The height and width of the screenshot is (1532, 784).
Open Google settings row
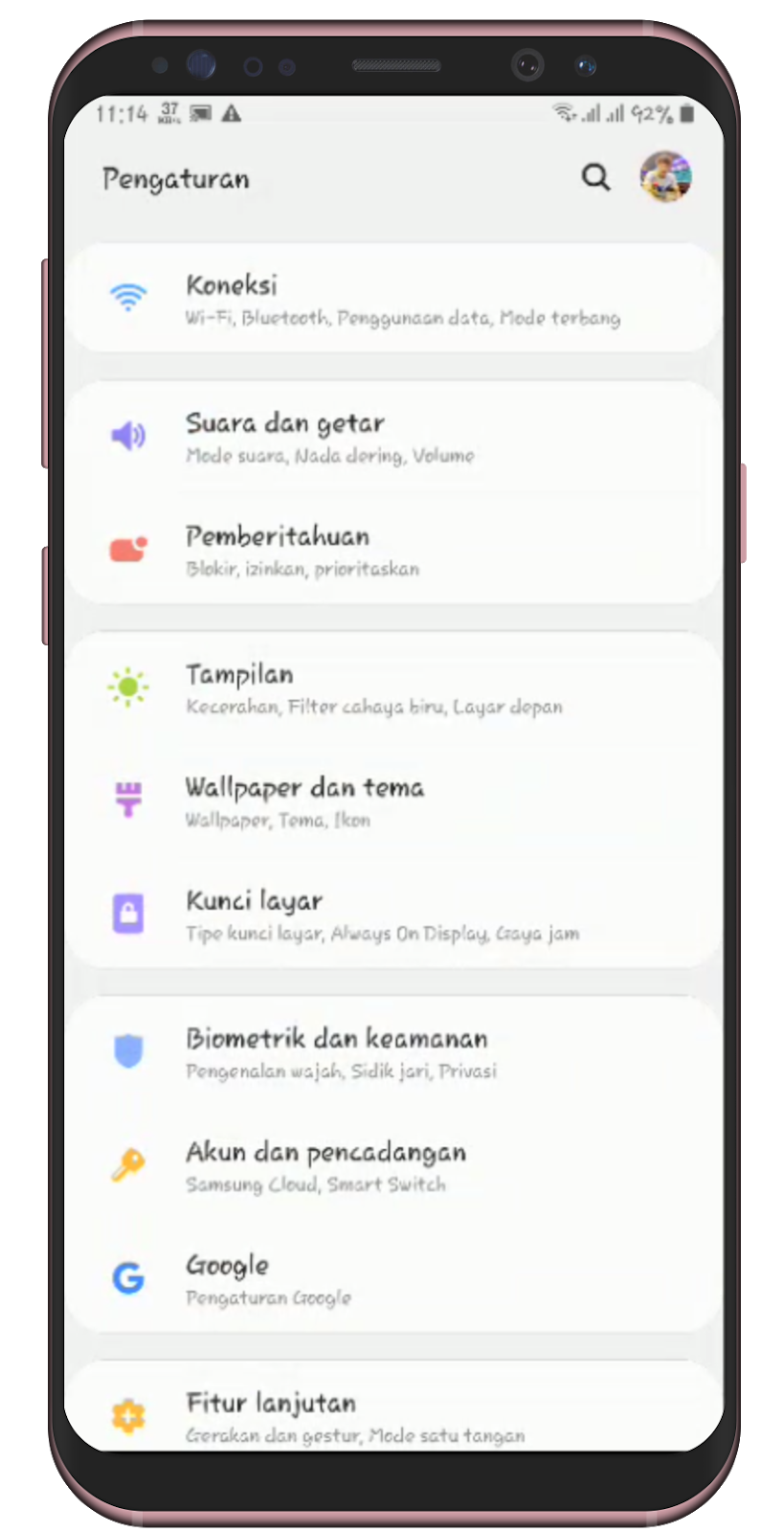[x=392, y=1278]
